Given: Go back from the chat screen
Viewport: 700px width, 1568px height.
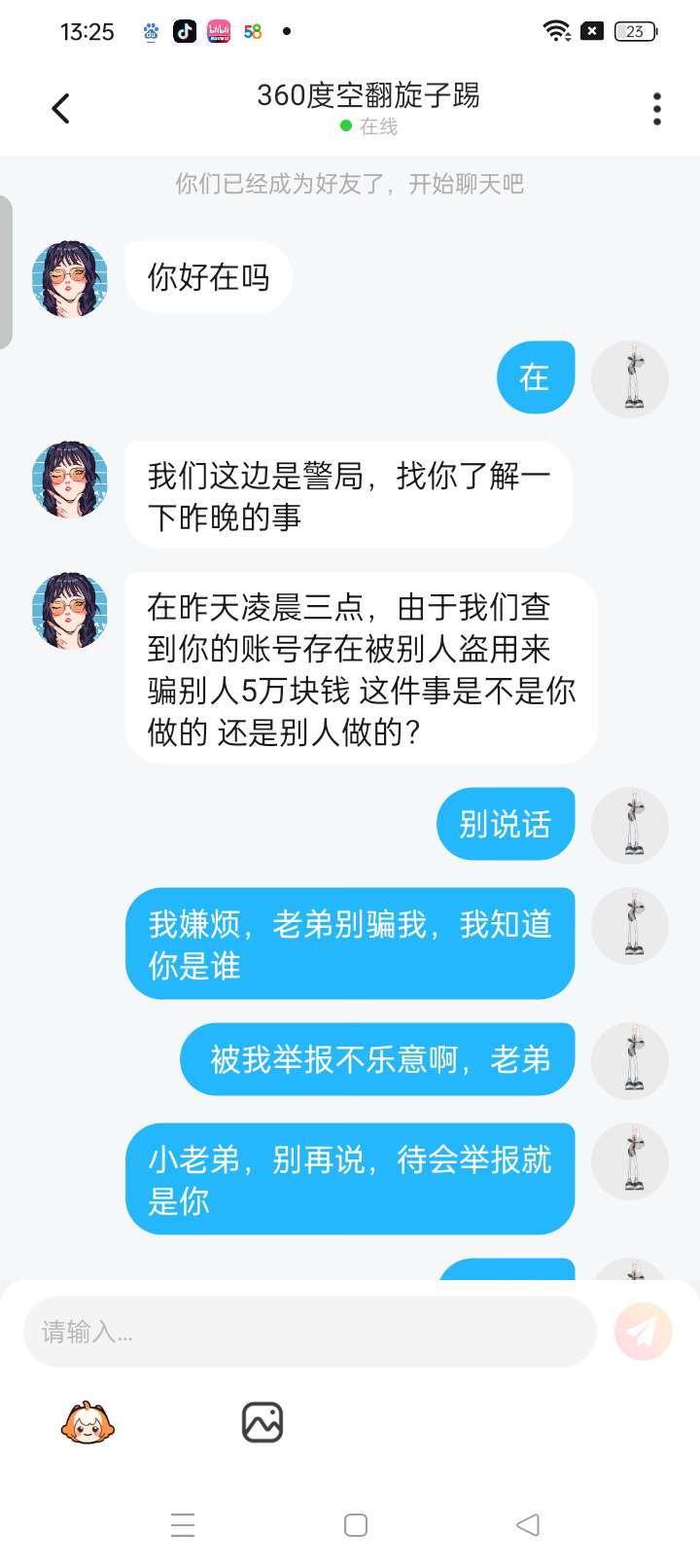Looking at the screenshot, I should point(61,108).
